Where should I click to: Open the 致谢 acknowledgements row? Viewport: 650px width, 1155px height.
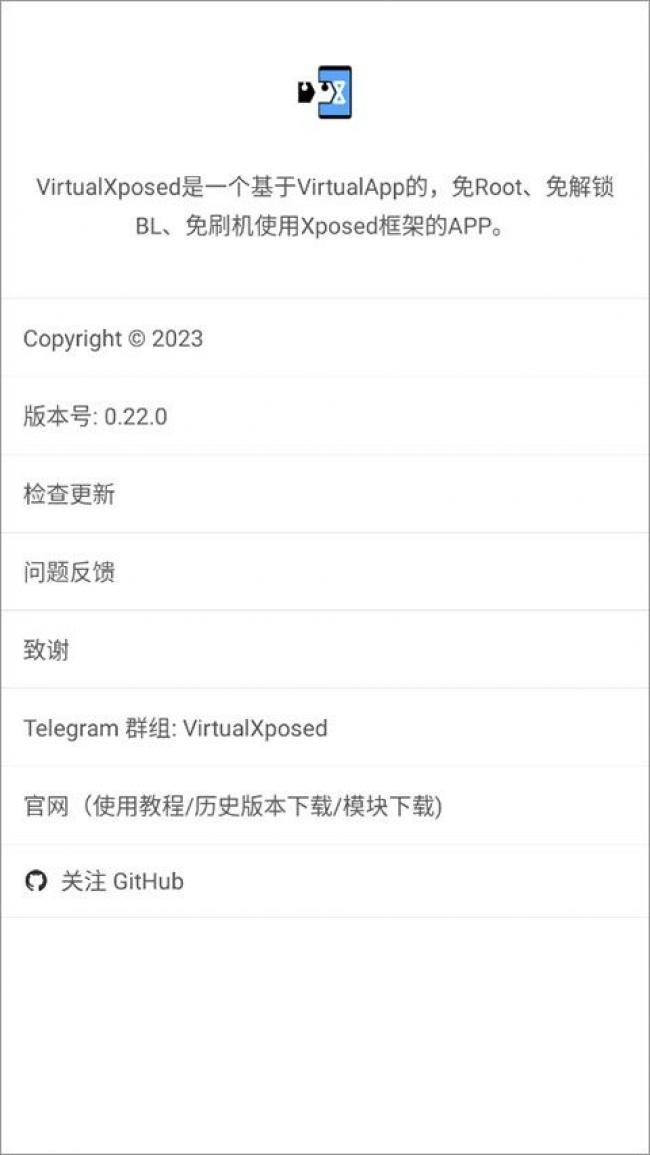point(325,650)
